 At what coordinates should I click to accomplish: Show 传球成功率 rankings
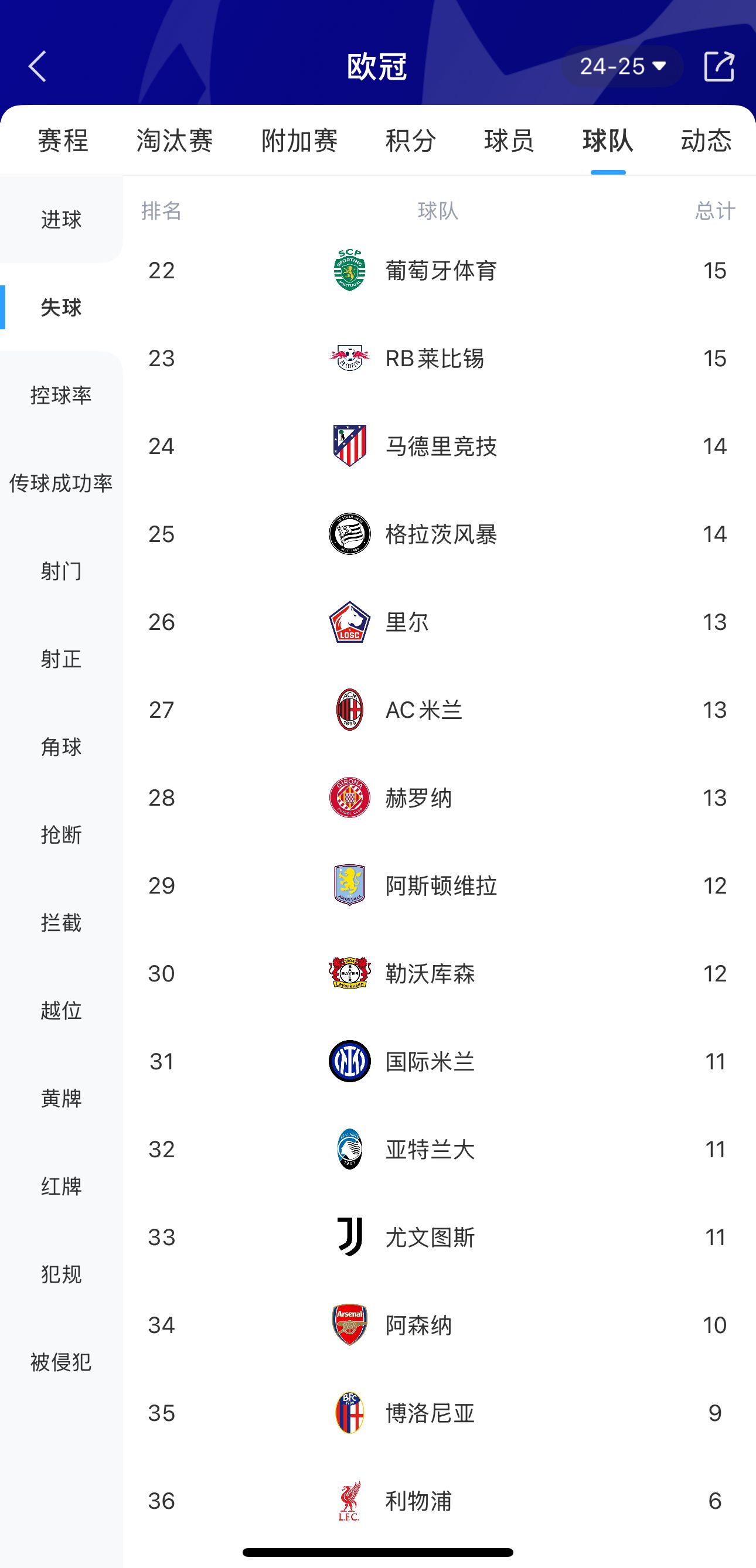click(x=61, y=483)
